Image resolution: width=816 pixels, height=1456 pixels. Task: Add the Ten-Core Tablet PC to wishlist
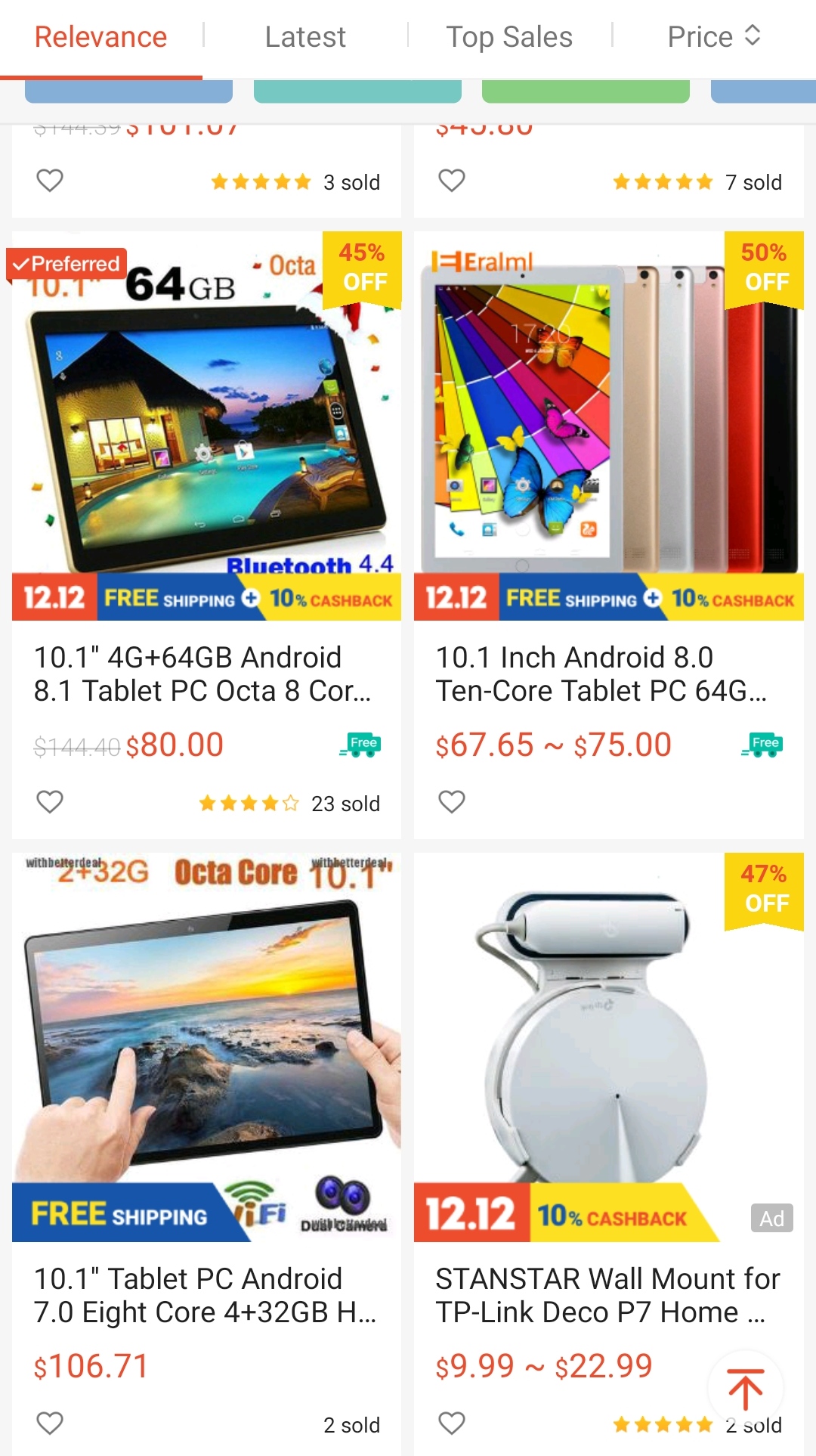click(x=452, y=802)
